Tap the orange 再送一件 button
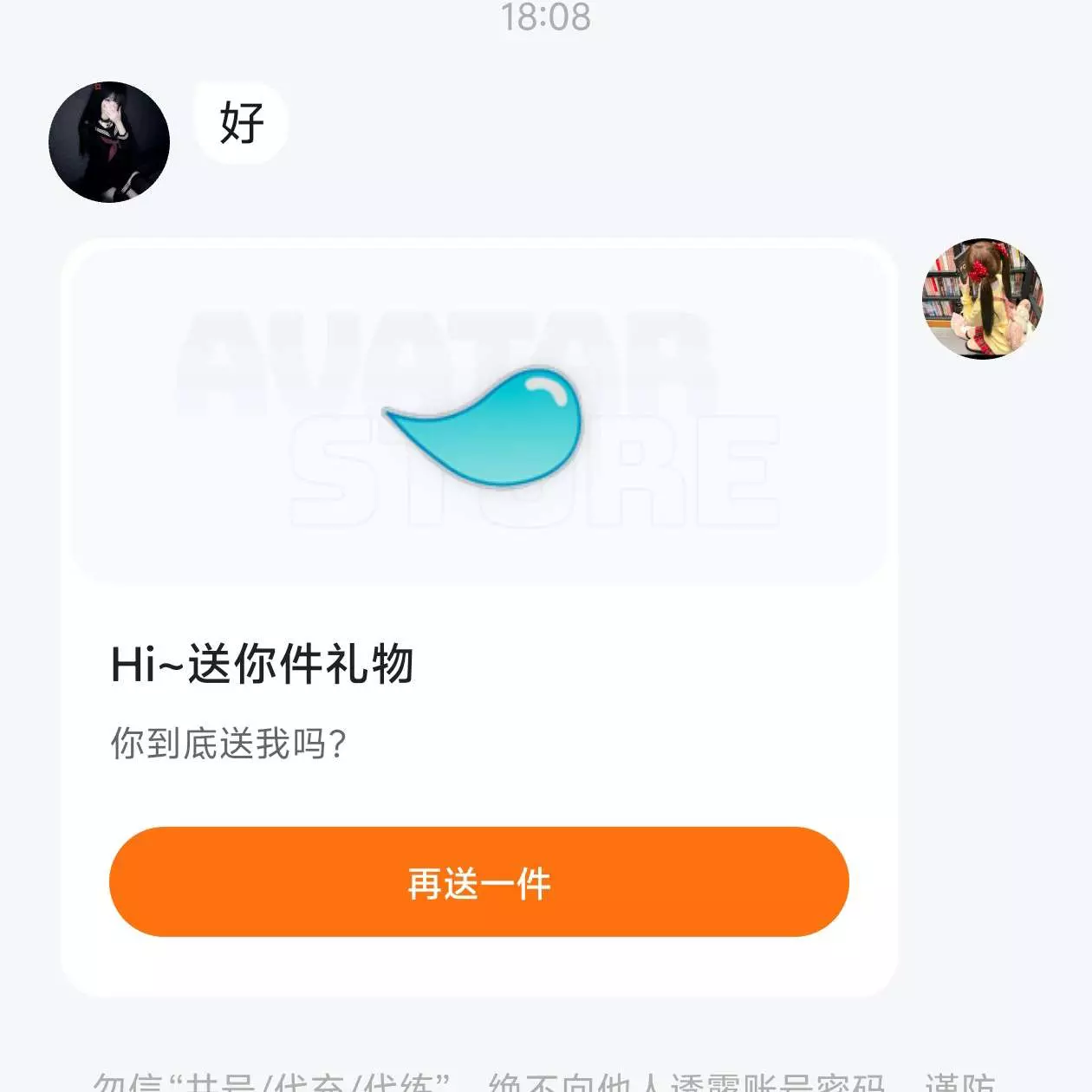Image resolution: width=1092 pixels, height=1092 pixels. tap(478, 881)
